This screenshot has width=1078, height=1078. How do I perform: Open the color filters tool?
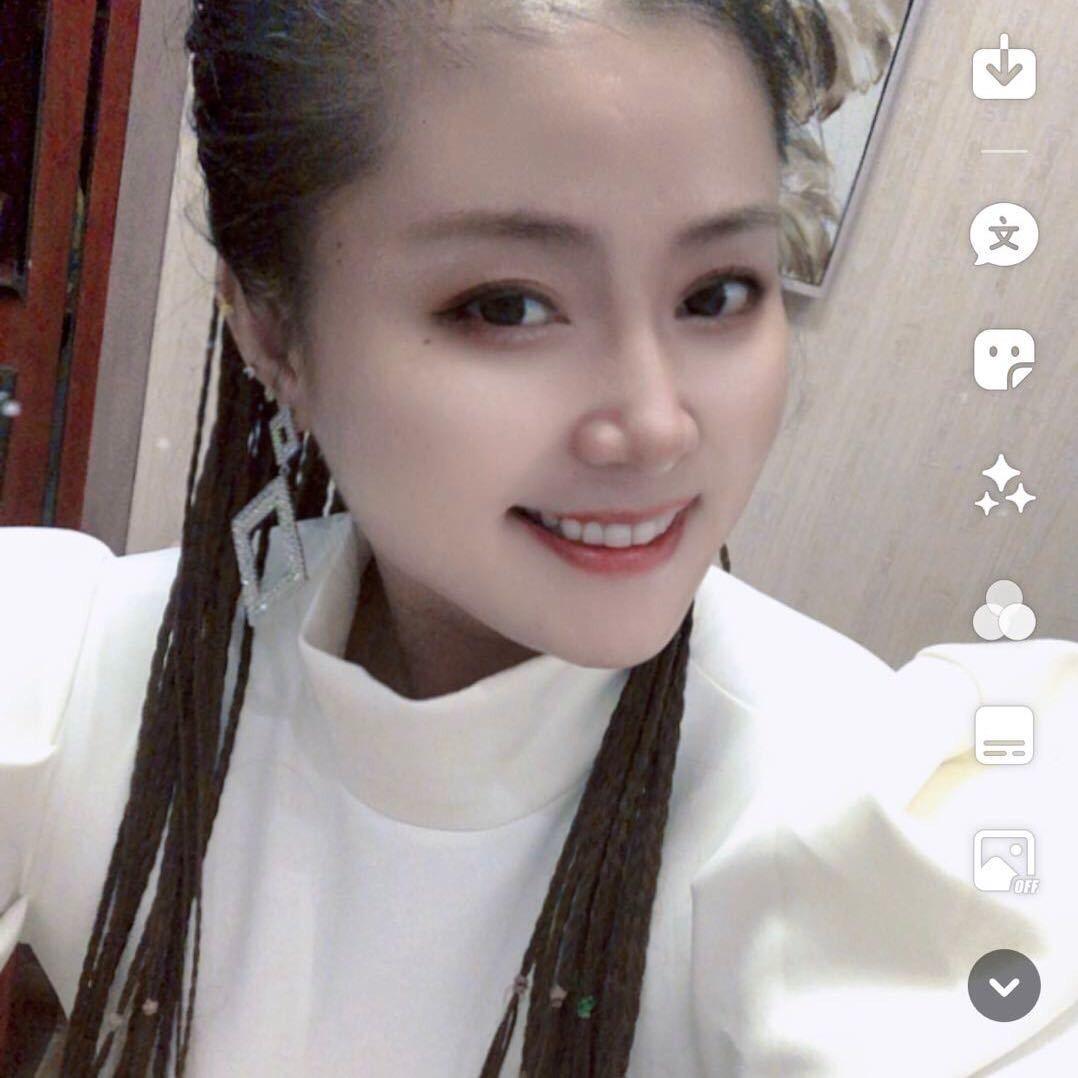coord(1004,610)
